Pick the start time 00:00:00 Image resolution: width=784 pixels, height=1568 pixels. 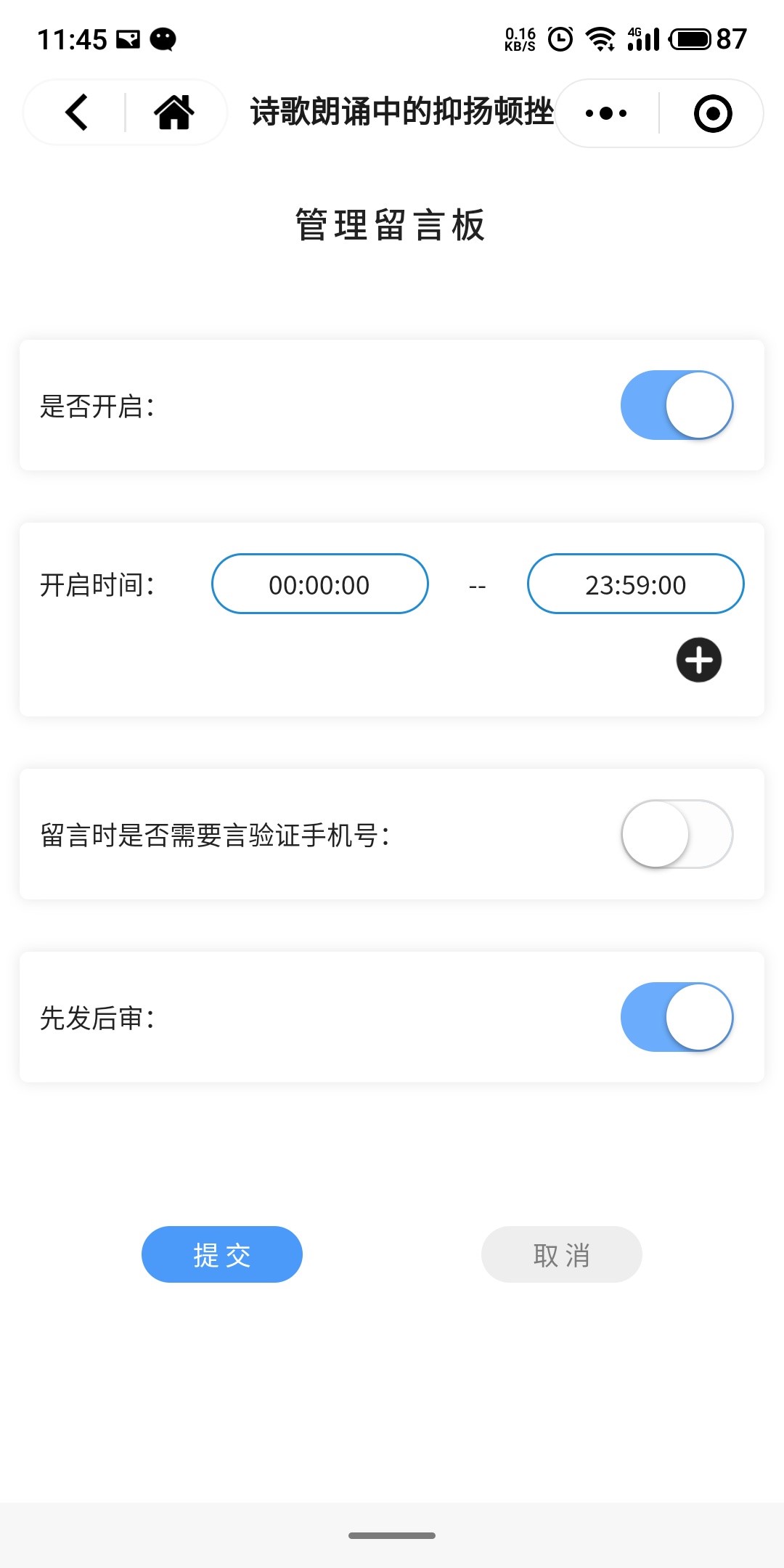[319, 584]
